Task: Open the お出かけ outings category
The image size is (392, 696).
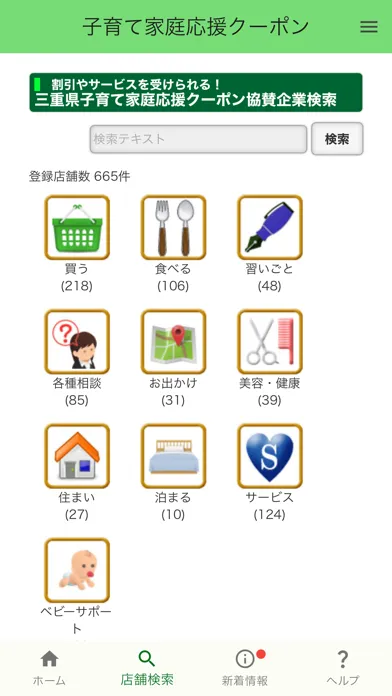Action: 173,341
